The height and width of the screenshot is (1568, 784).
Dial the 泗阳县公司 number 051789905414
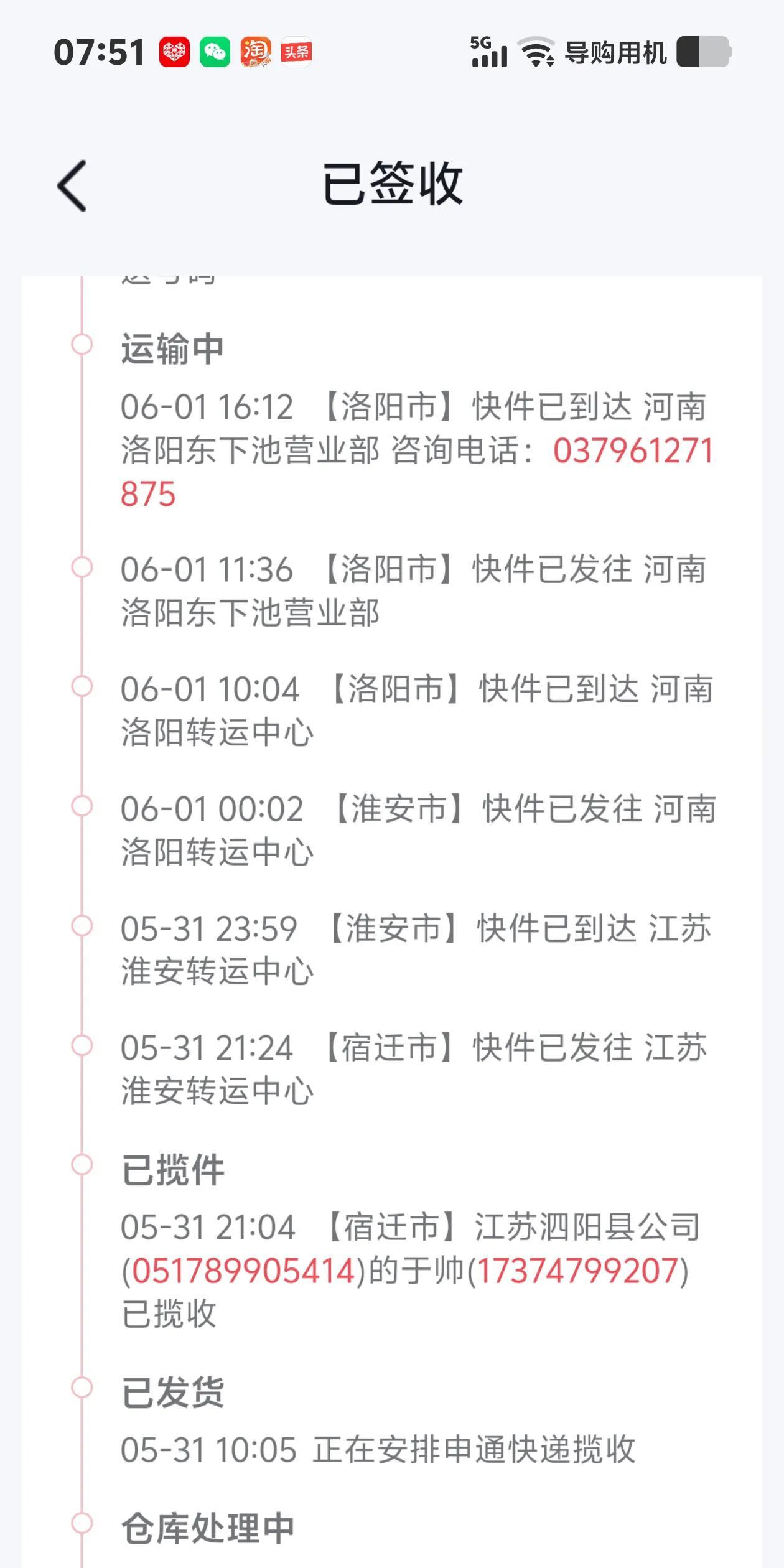[243, 1271]
